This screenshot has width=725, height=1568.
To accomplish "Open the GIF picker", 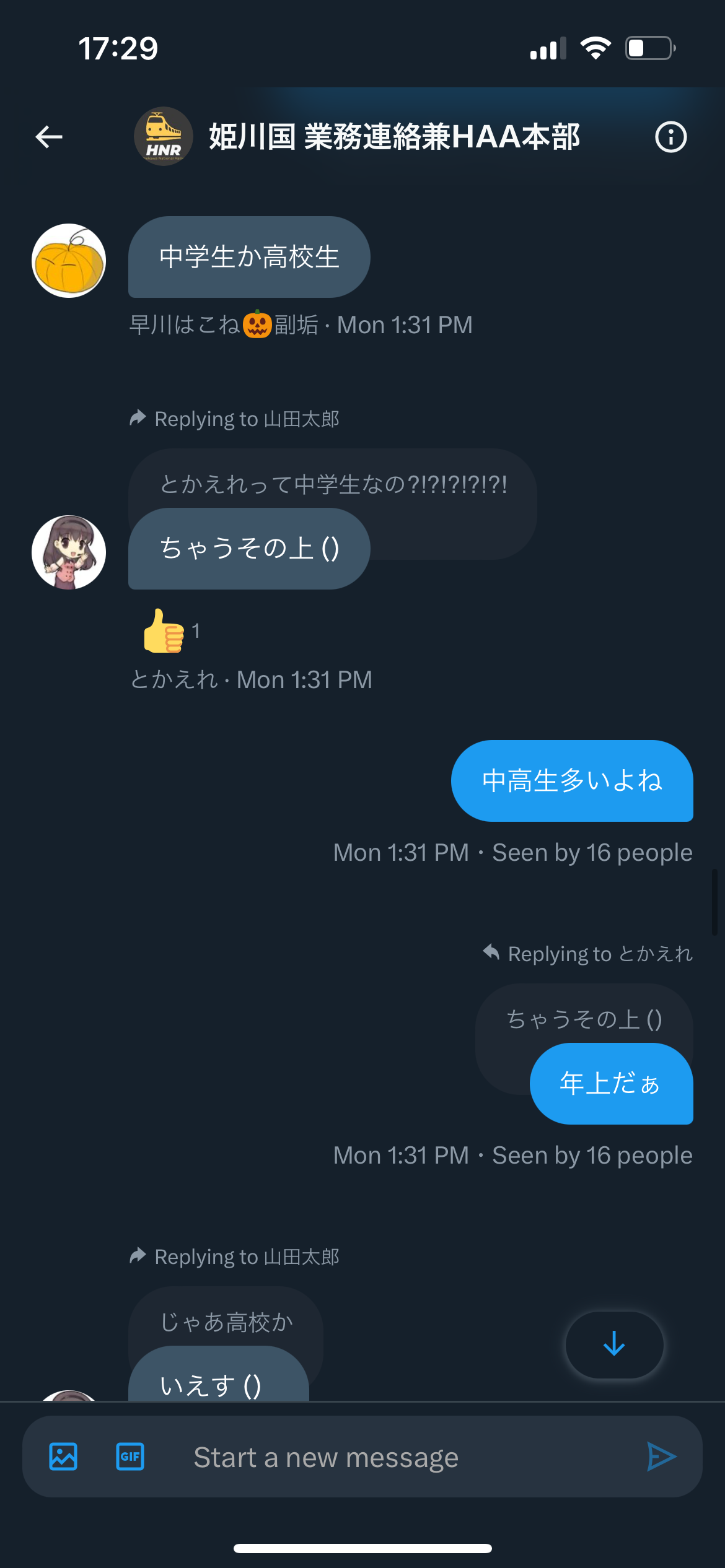I will 130,1457.
